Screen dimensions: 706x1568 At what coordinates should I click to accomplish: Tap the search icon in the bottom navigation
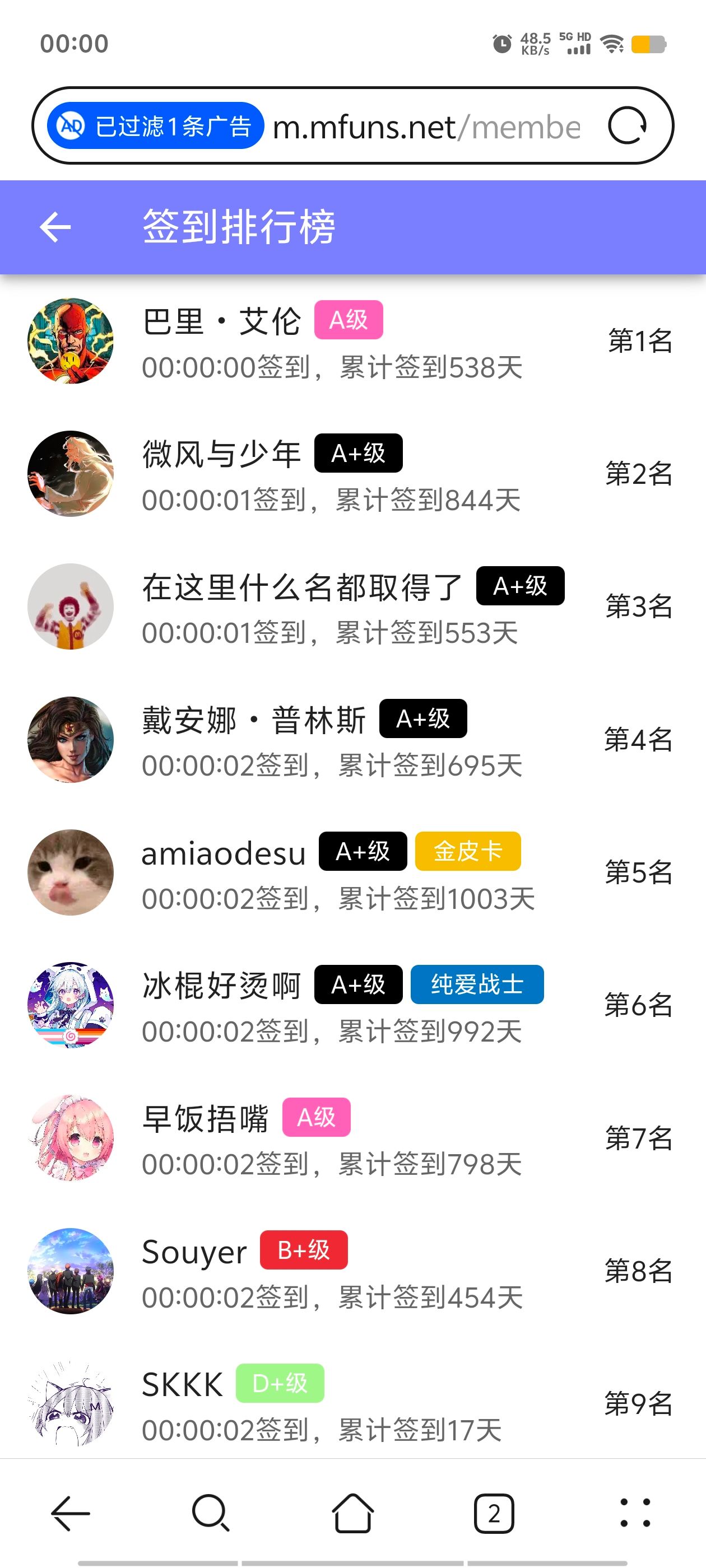tap(210, 1514)
